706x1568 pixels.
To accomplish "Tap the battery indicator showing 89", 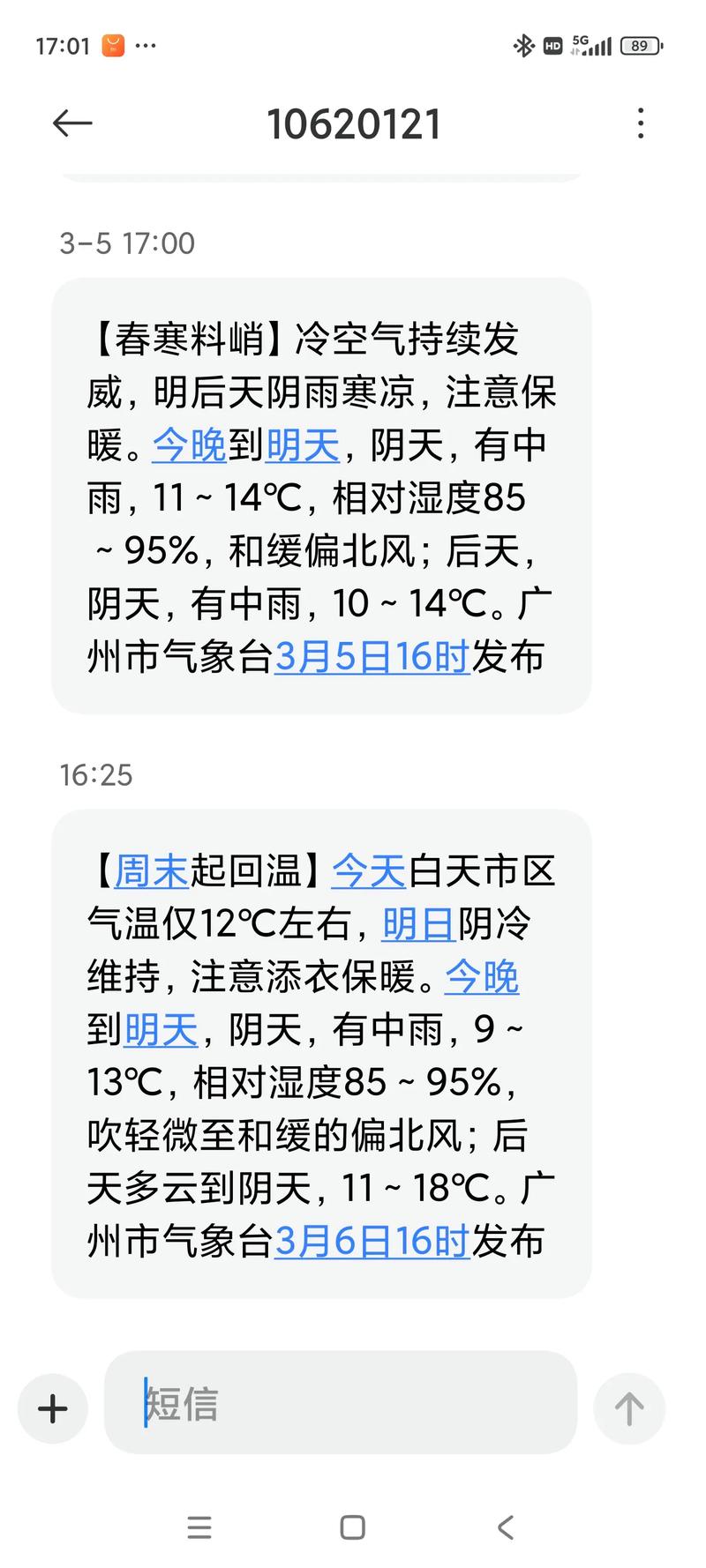I will tap(638, 45).
